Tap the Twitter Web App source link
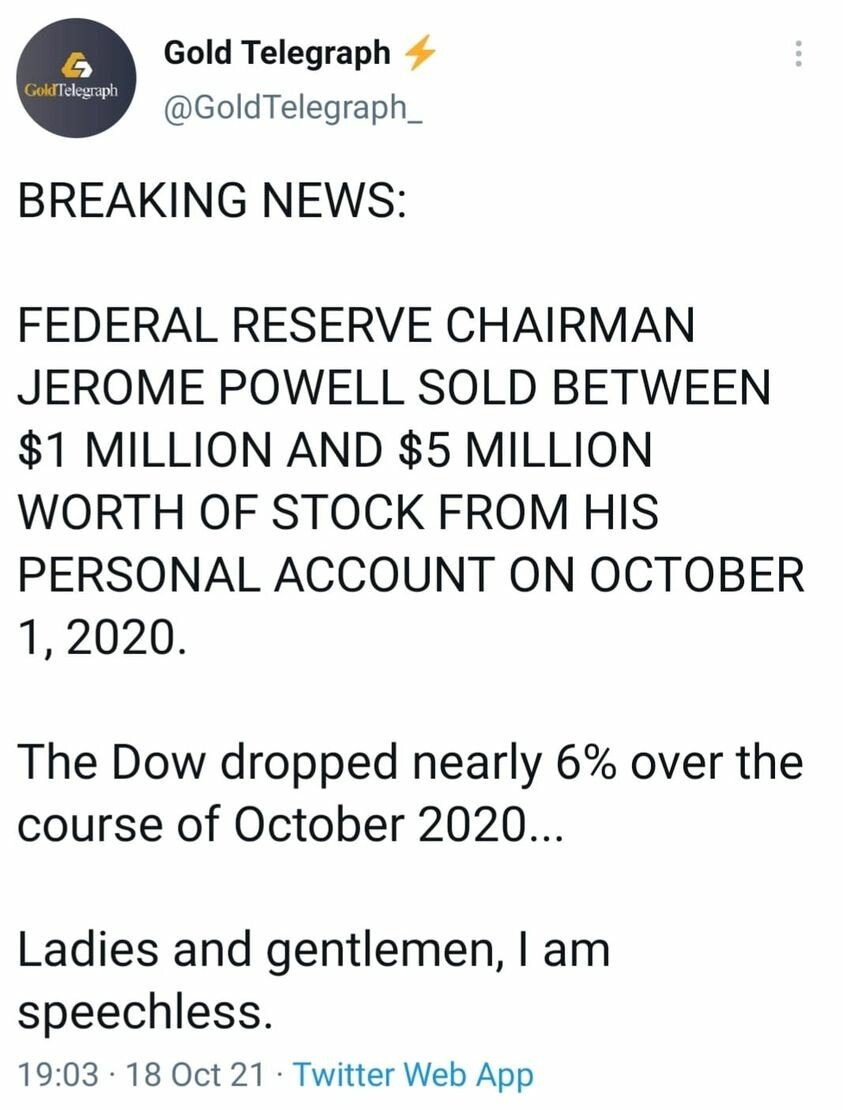 (414, 1075)
